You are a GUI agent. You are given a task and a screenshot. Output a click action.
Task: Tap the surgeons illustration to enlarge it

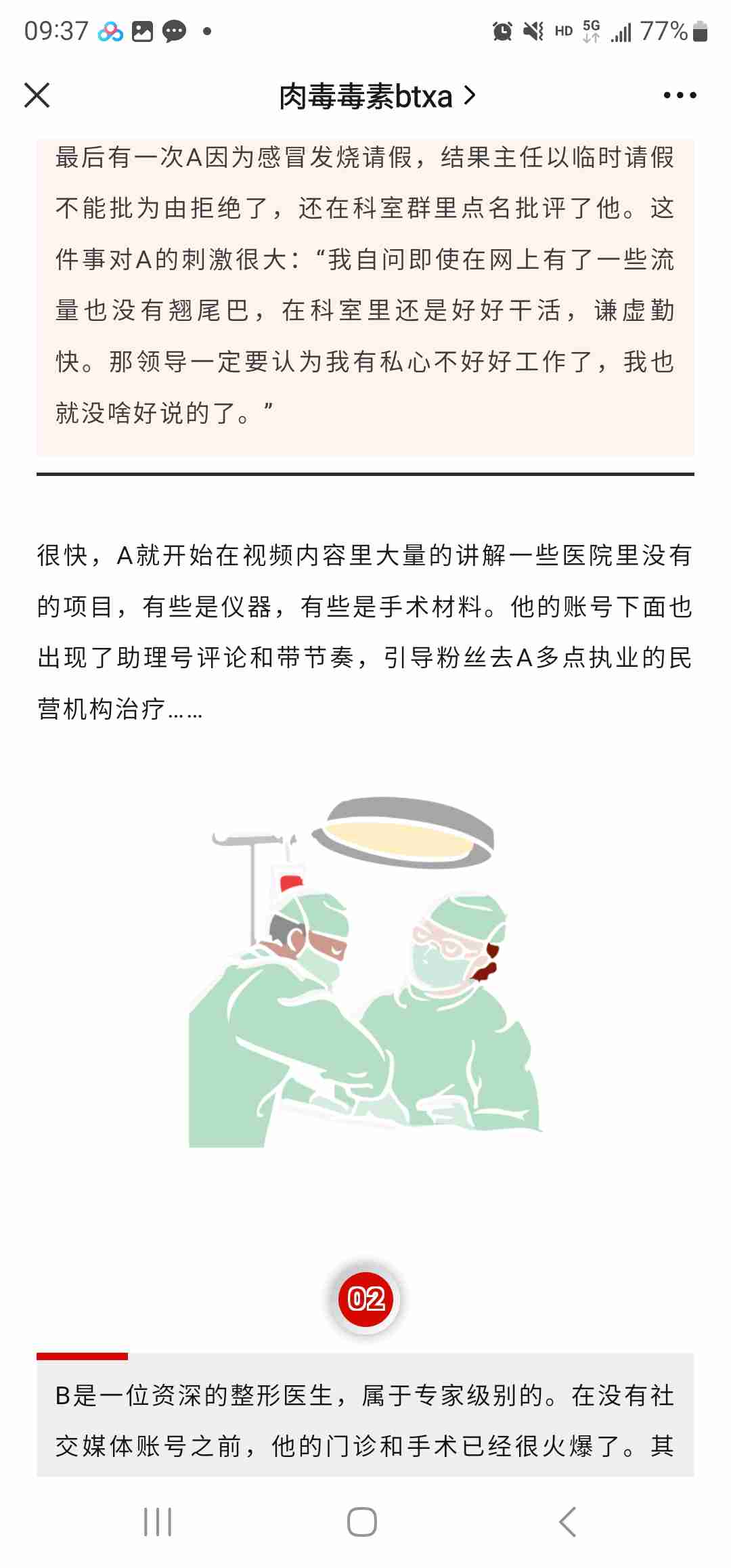(x=364, y=972)
